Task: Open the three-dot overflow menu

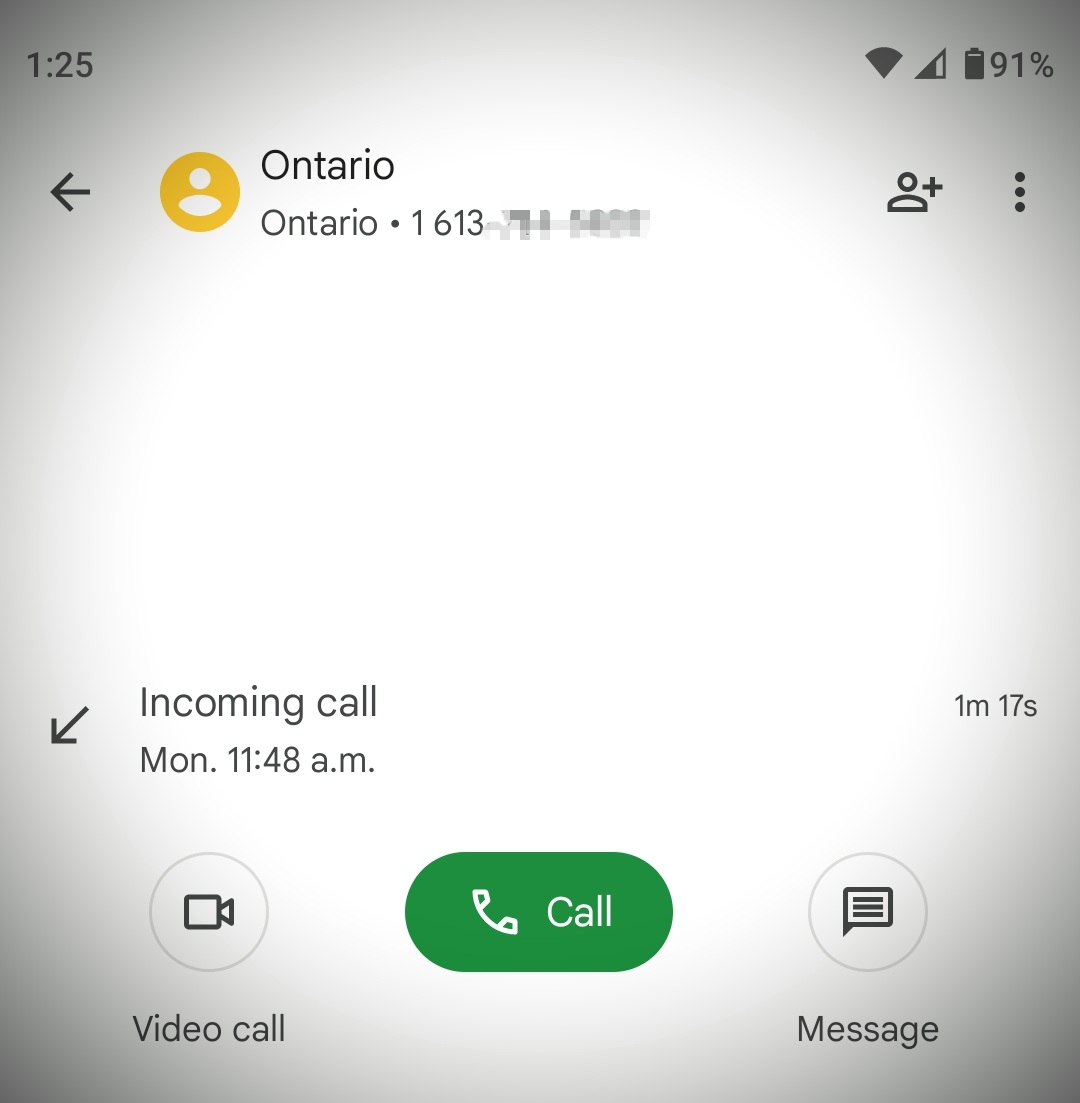Action: pos(1019,192)
